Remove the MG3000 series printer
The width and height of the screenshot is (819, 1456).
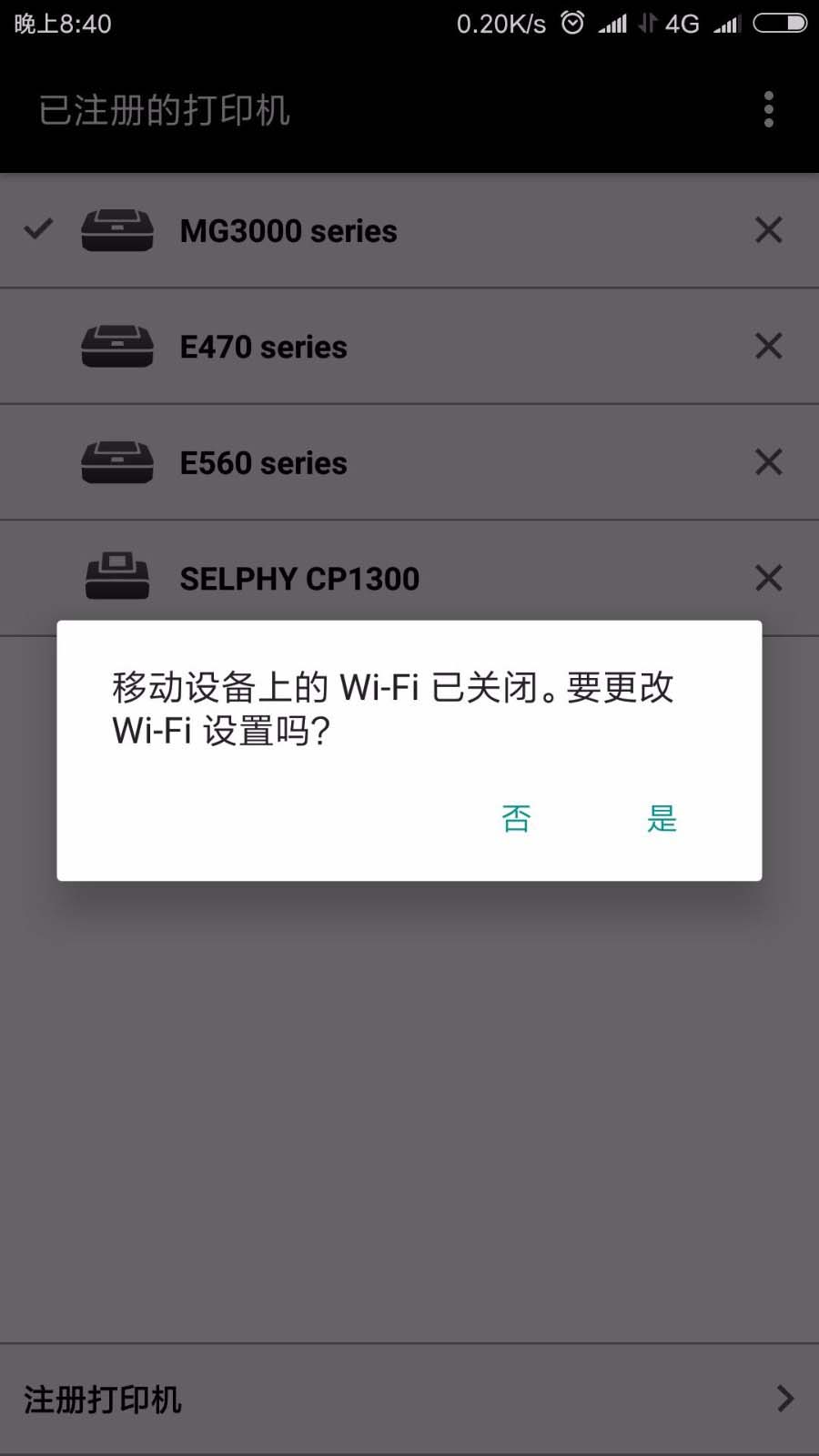point(769,231)
